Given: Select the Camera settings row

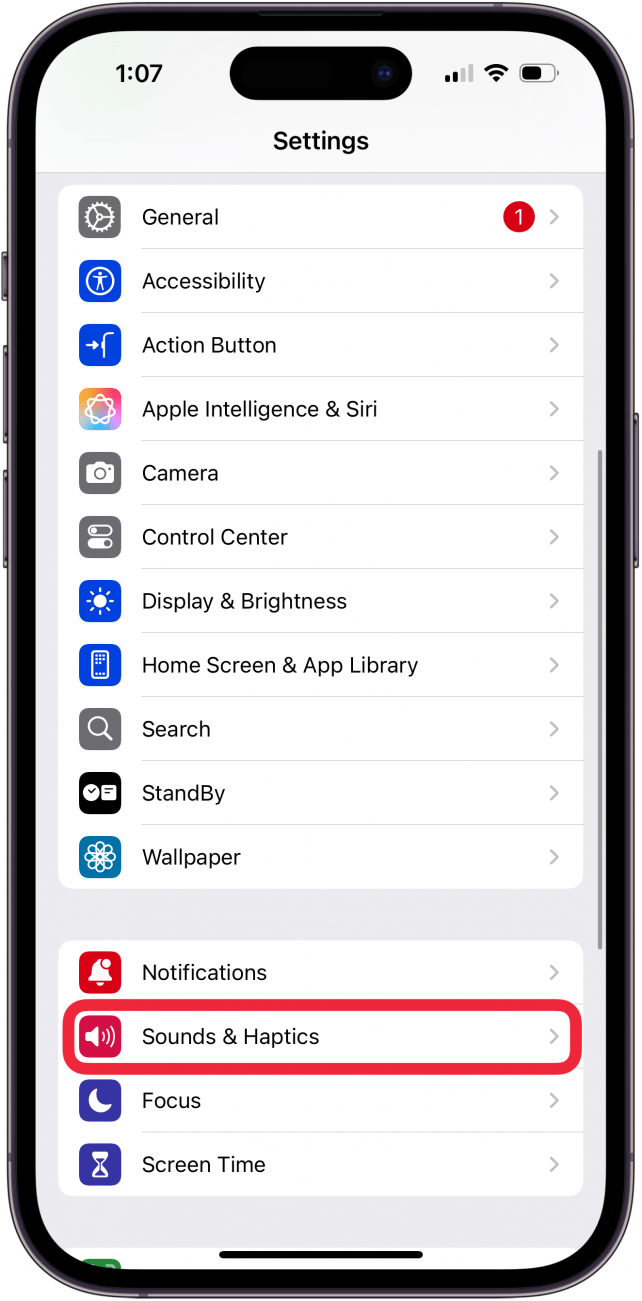Looking at the screenshot, I should click(x=320, y=473).
